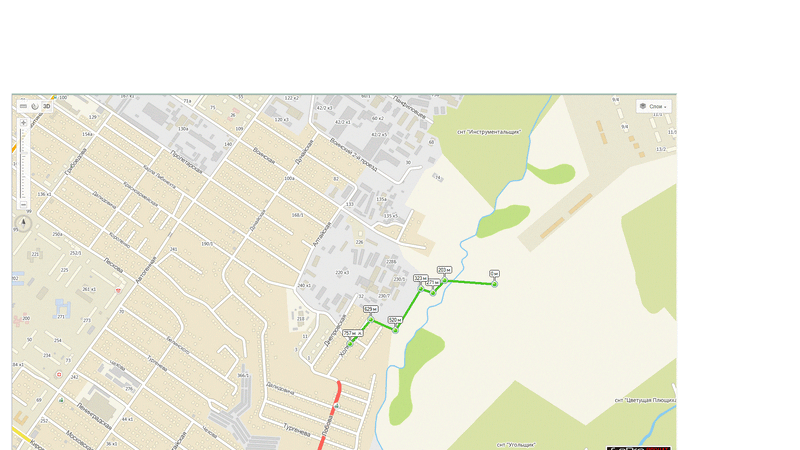
Task: Toggle the 3D view mode
Action: pos(47,106)
